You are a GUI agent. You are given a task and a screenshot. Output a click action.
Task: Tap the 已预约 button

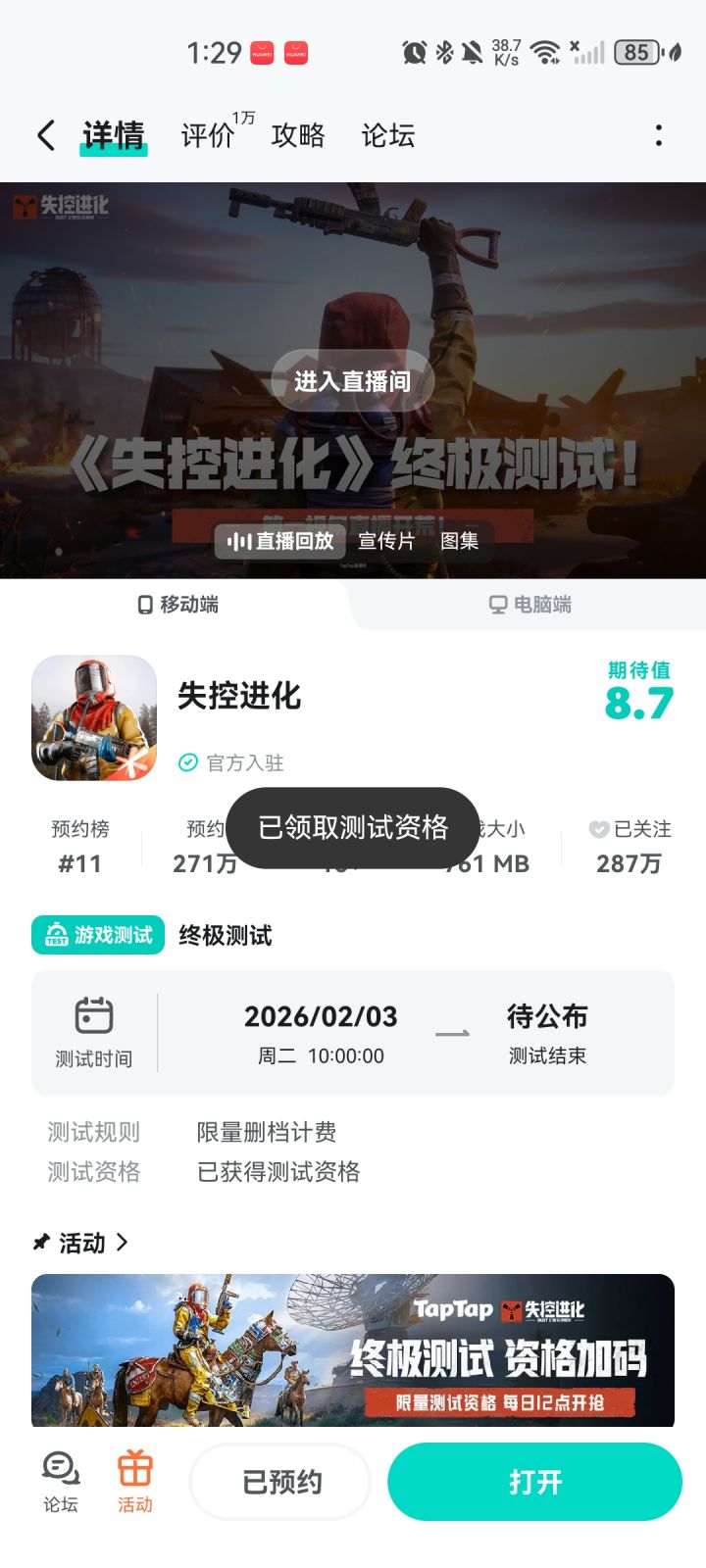click(280, 1482)
